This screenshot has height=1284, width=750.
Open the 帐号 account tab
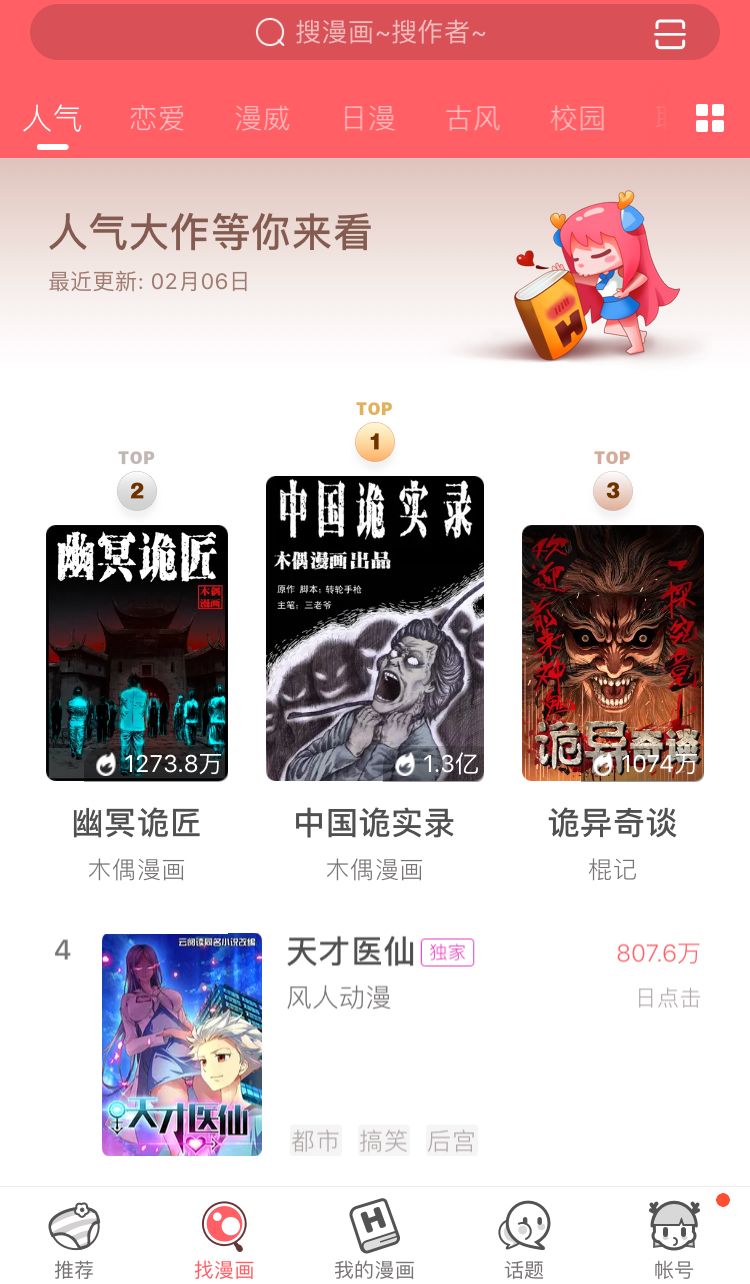[674, 1240]
